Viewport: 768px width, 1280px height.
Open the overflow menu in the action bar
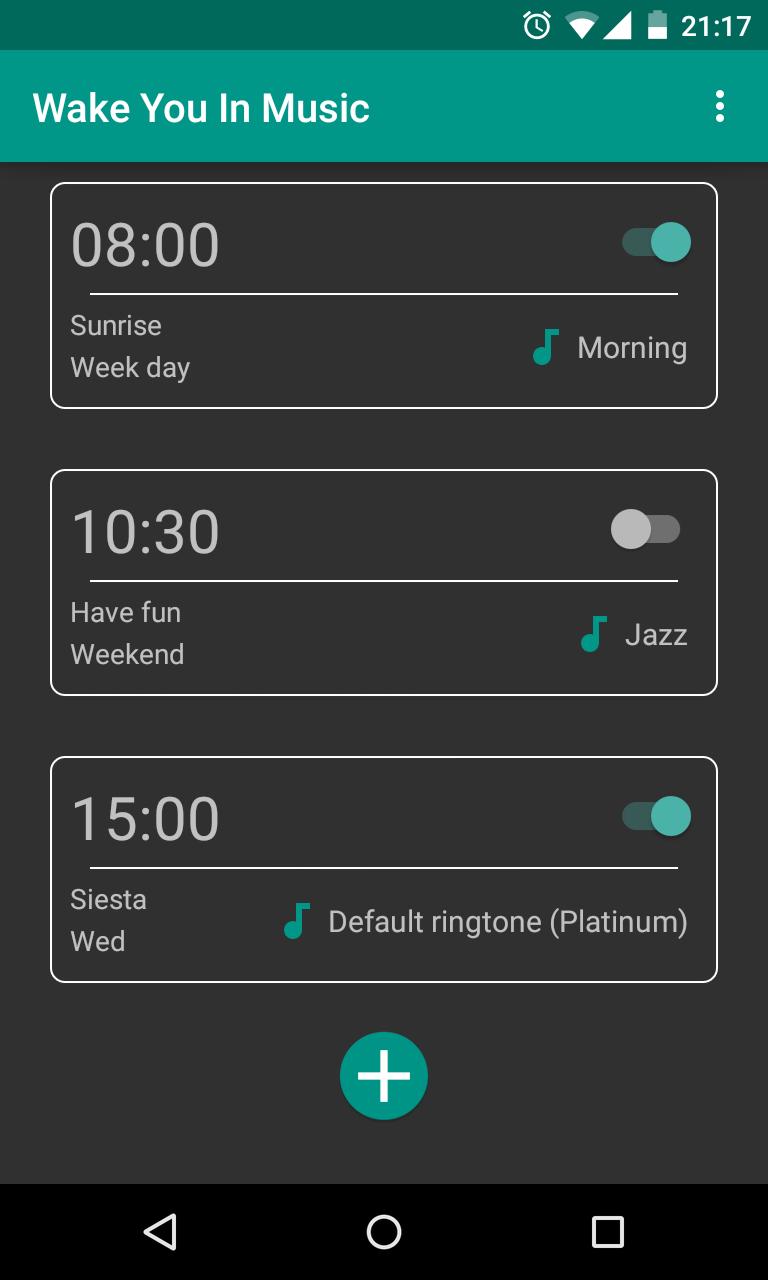click(x=719, y=106)
